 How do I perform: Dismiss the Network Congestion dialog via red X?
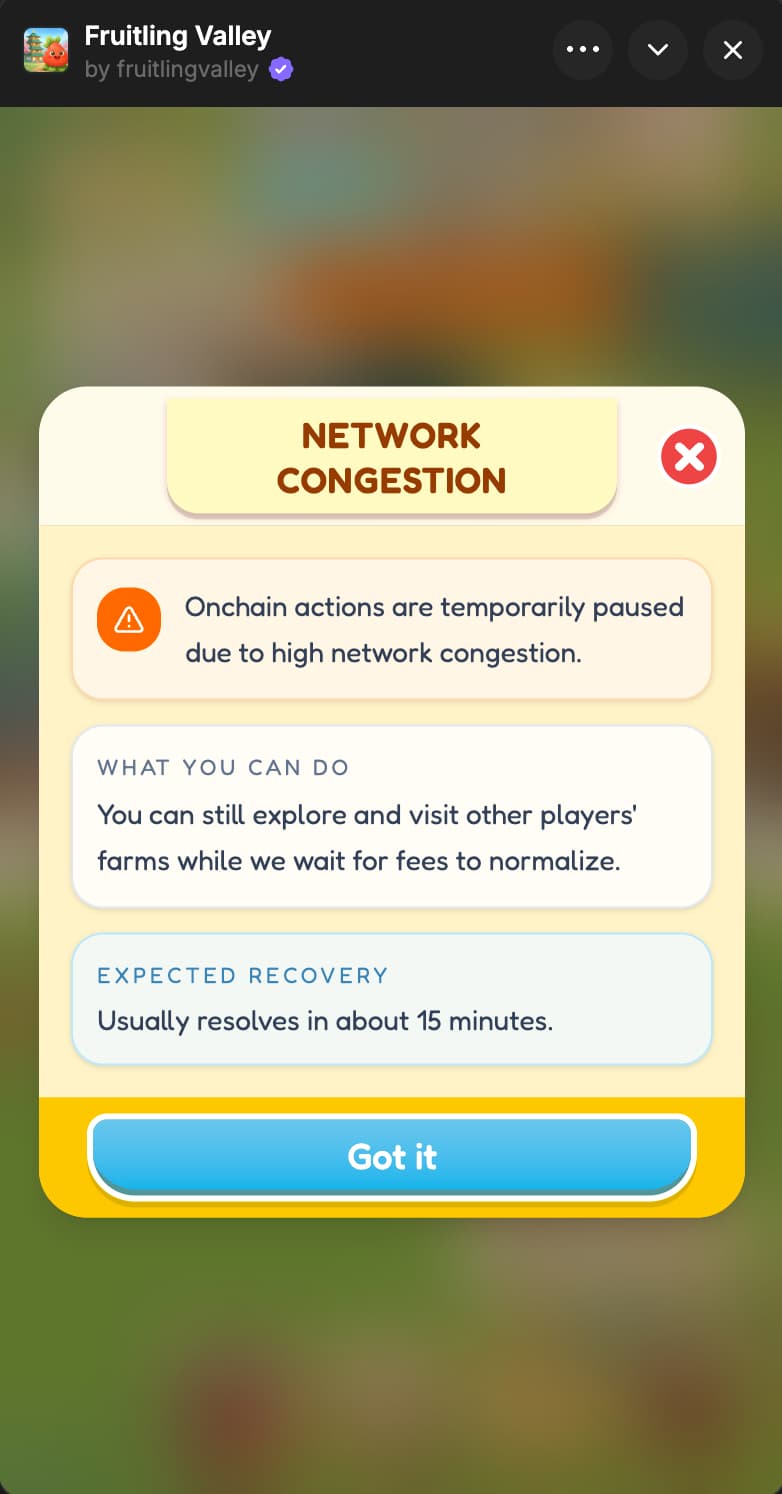(689, 457)
